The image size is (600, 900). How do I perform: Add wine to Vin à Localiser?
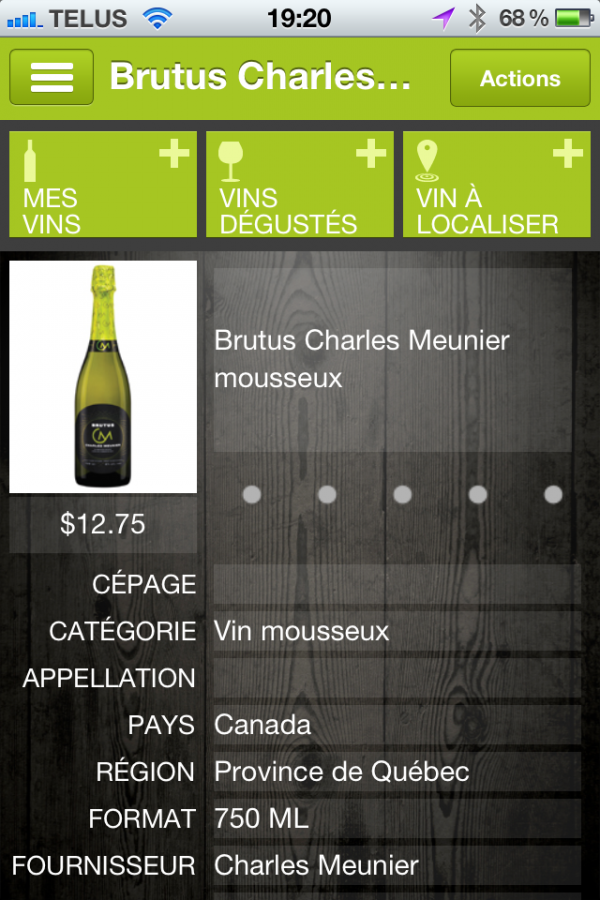pyautogui.click(x=496, y=184)
